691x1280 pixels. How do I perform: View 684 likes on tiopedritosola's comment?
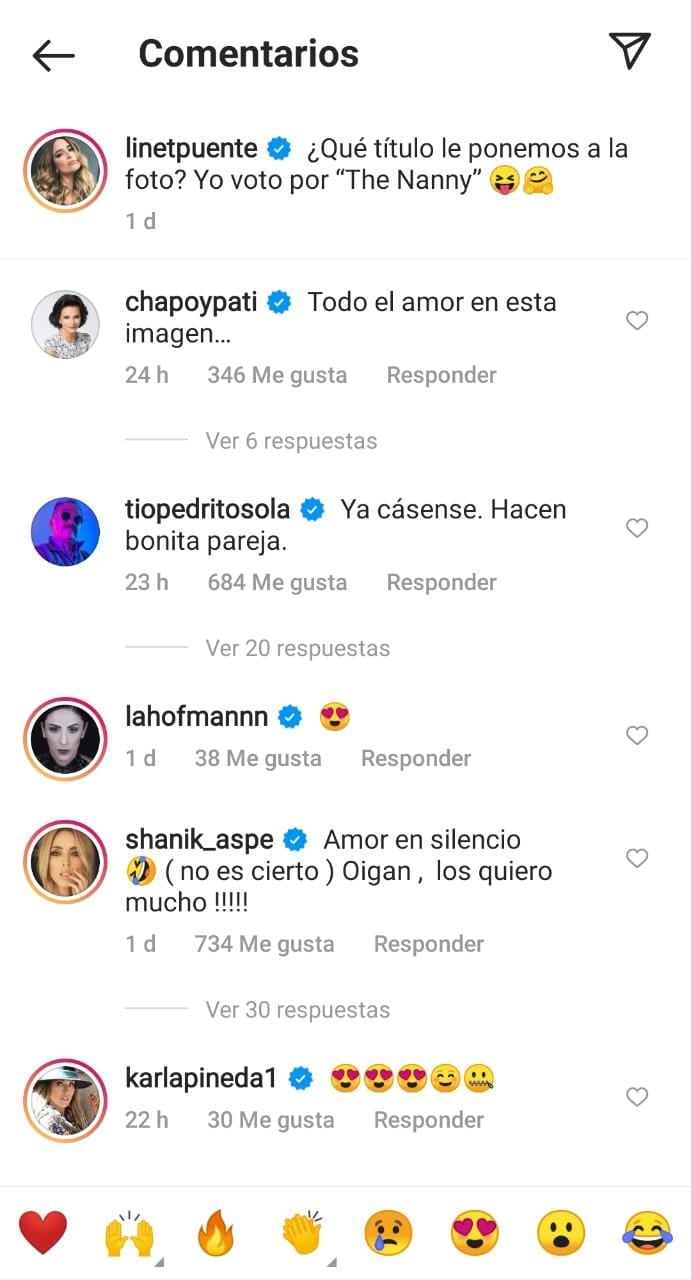(277, 583)
